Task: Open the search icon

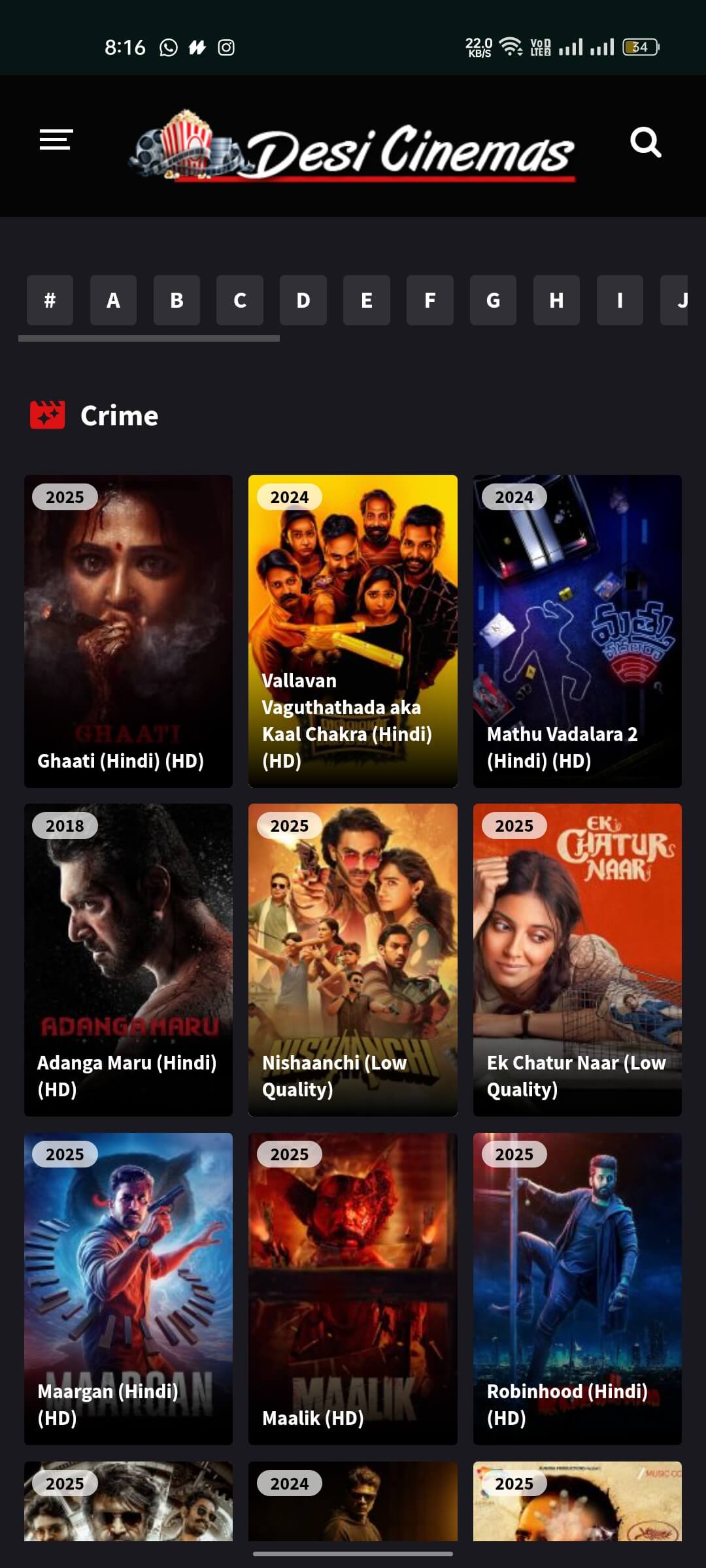Action: tap(645, 142)
